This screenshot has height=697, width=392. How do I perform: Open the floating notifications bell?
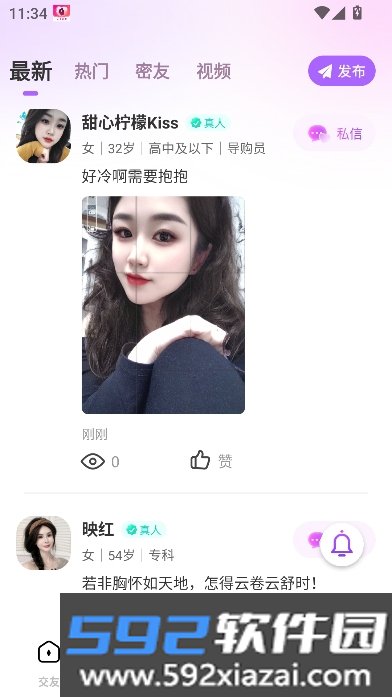pyautogui.click(x=342, y=544)
